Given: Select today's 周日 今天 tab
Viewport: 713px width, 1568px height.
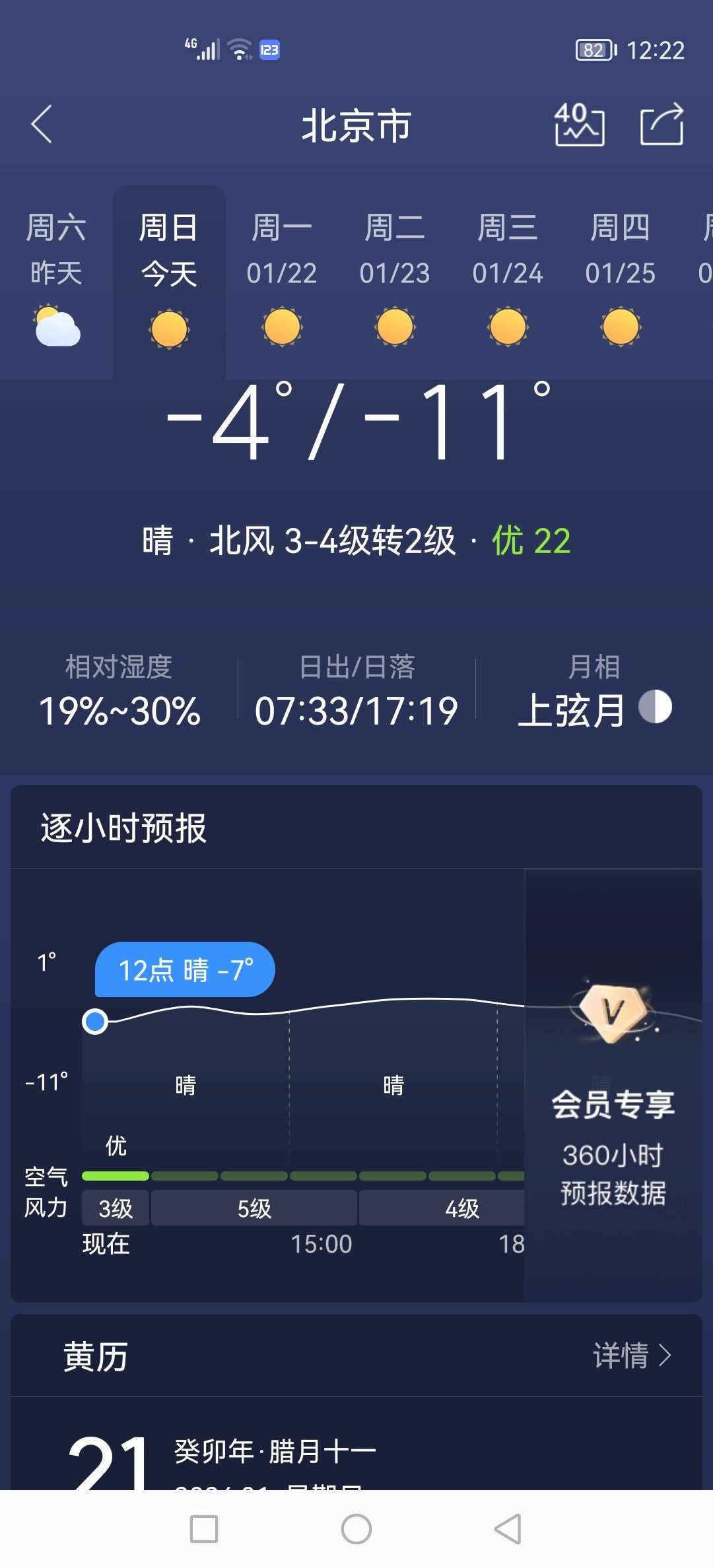Looking at the screenshot, I should (169, 264).
